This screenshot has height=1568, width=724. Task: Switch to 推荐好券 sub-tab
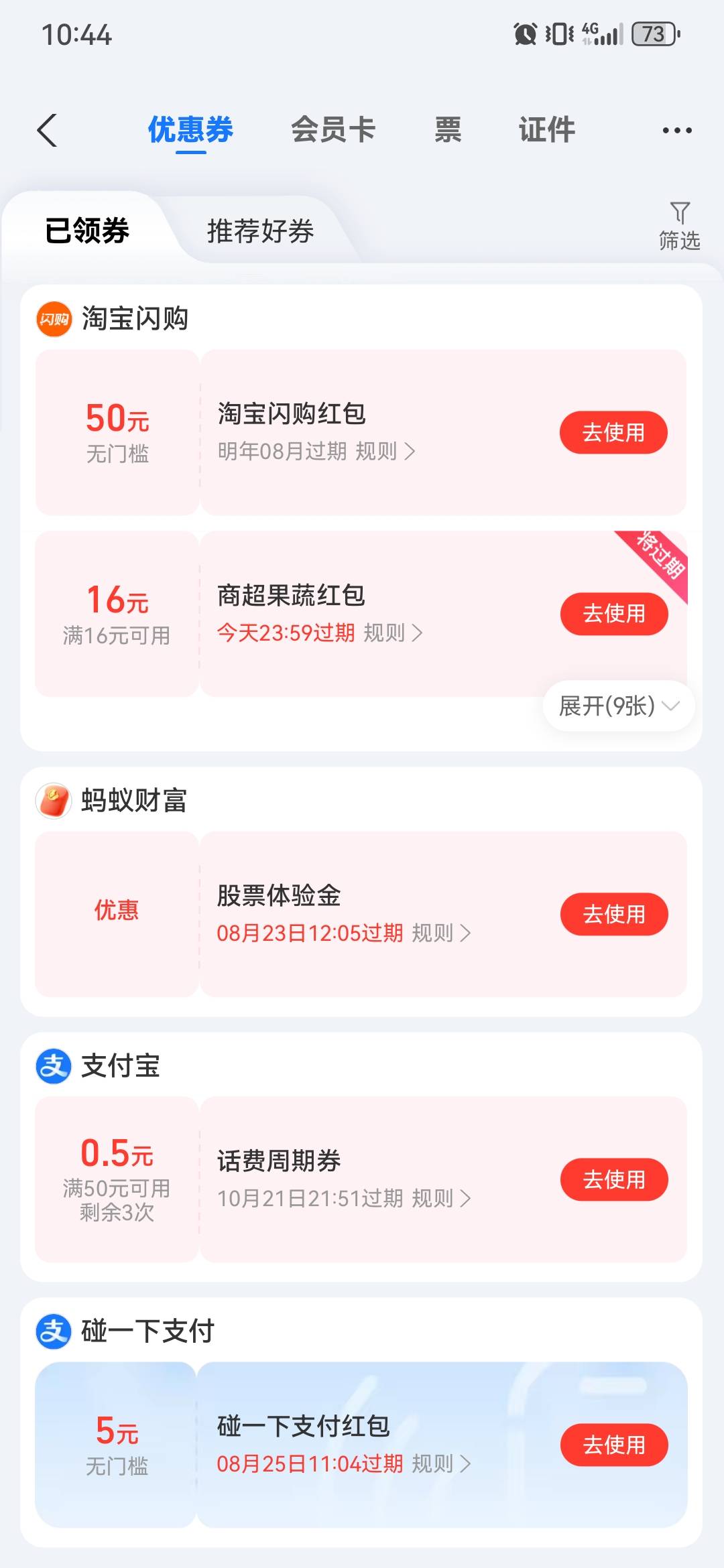click(x=260, y=231)
